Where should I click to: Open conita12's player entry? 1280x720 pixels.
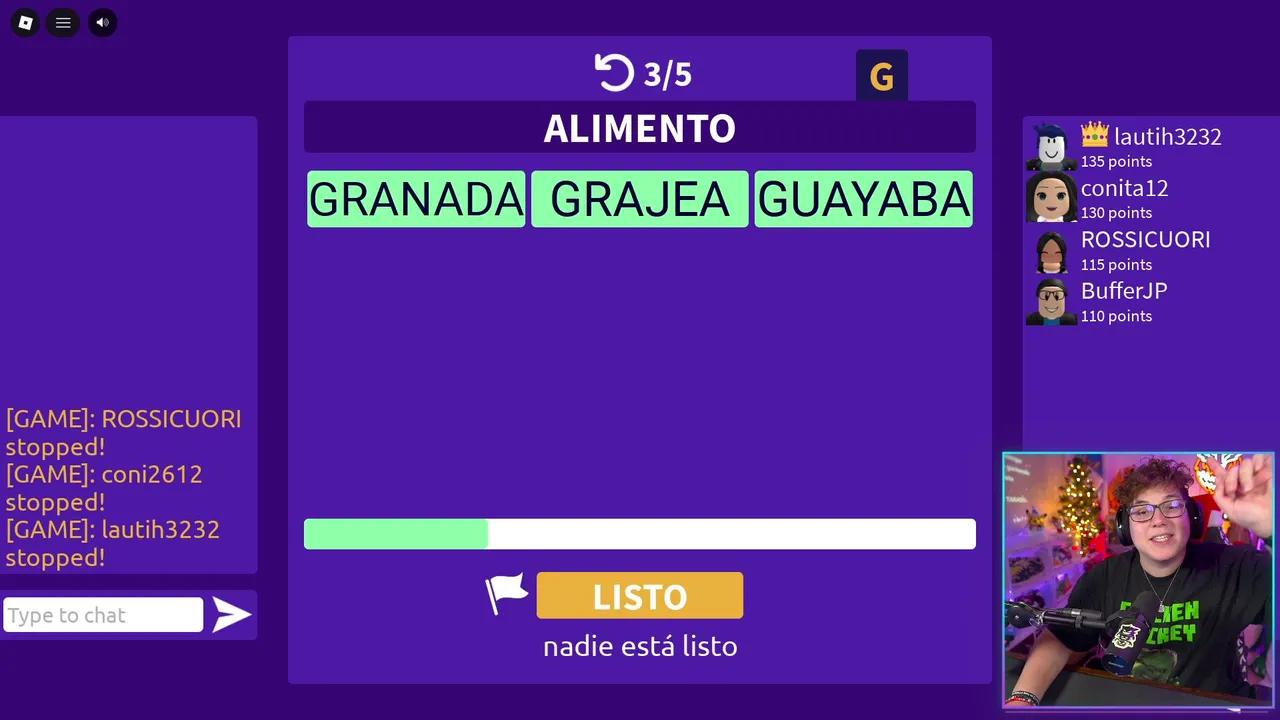pyautogui.click(x=1124, y=198)
